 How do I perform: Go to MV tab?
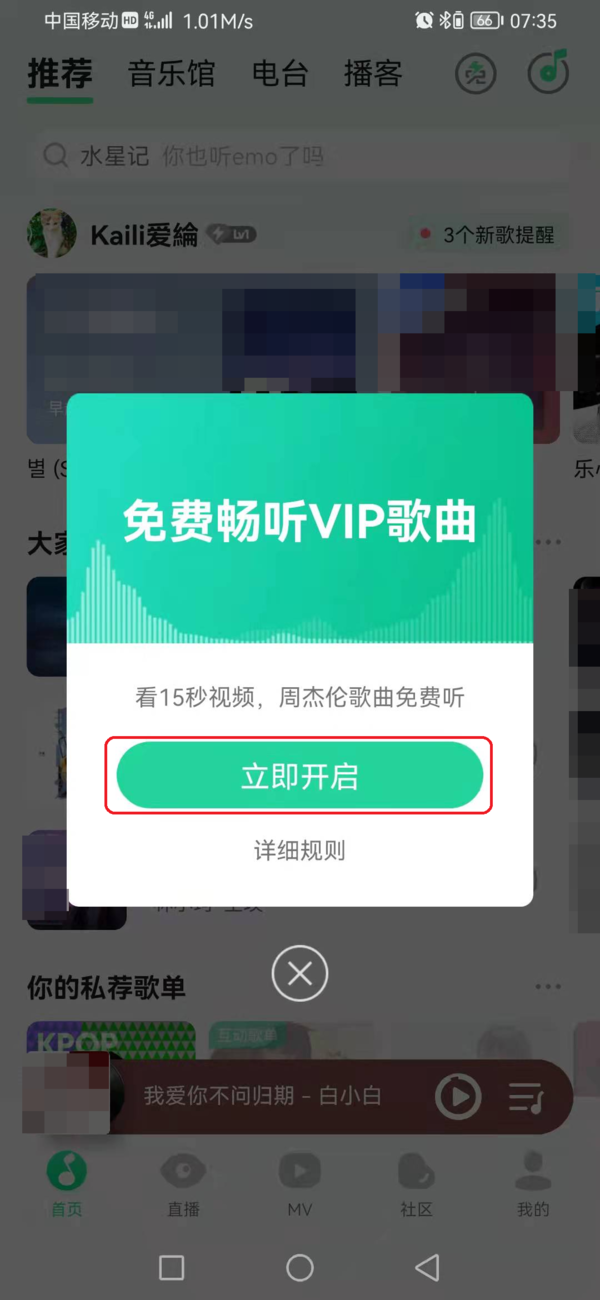click(300, 1184)
